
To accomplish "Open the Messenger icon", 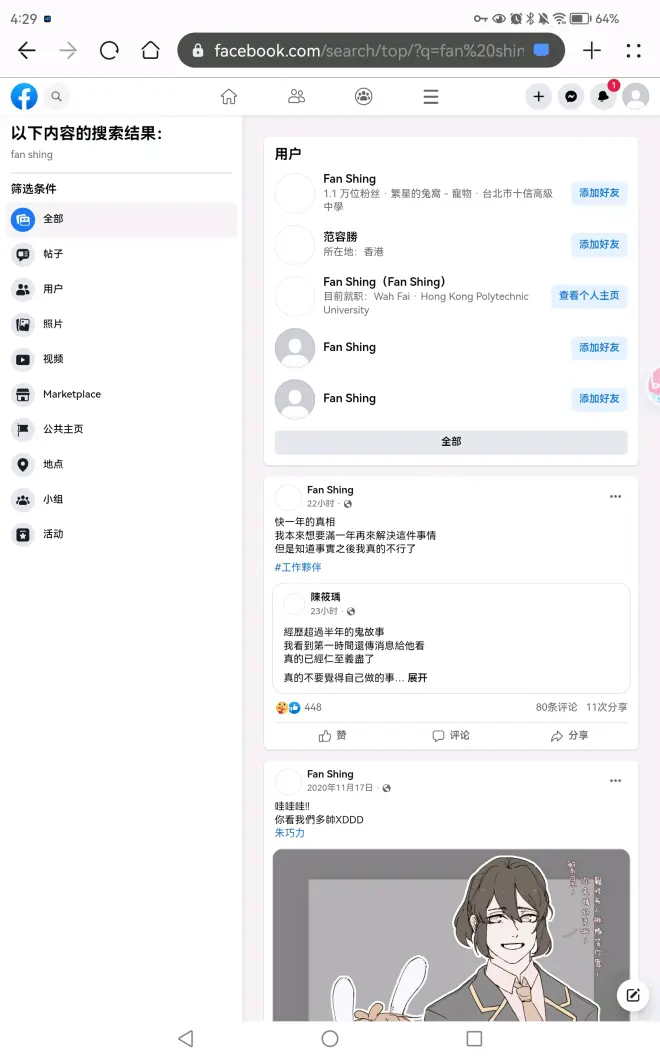I will click(x=570, y=97).
